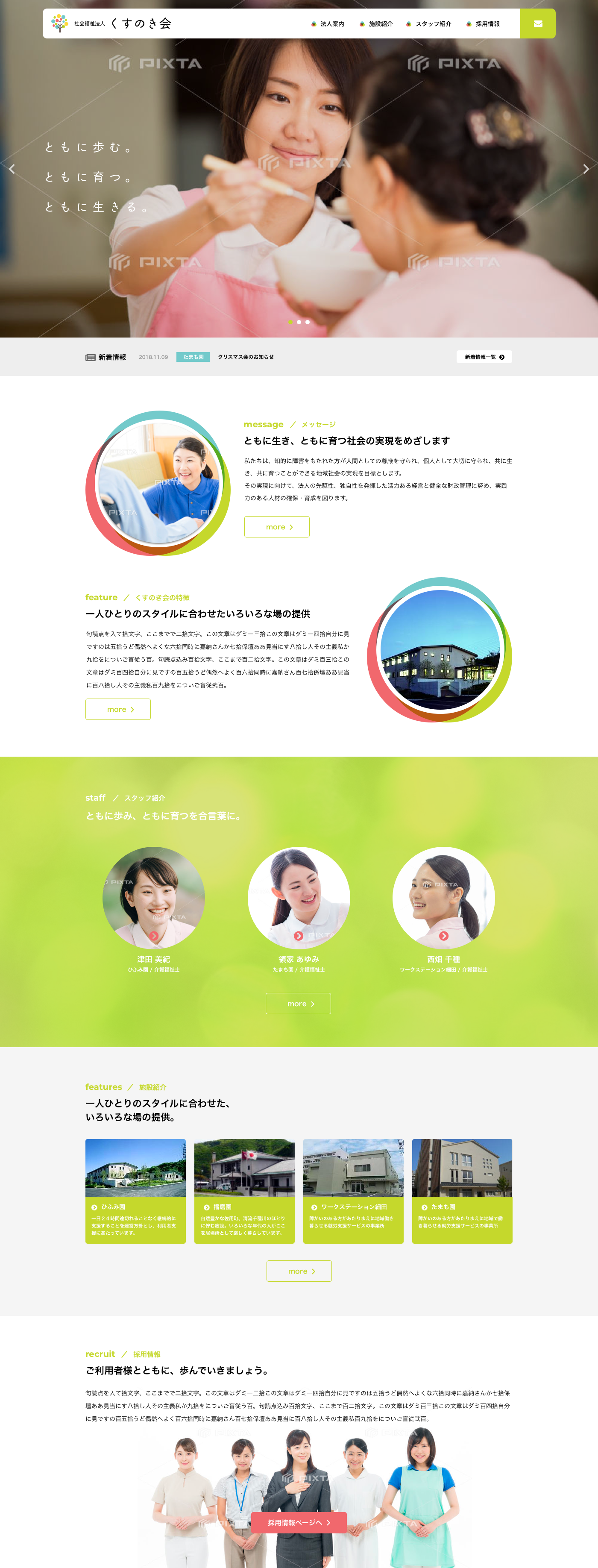Tap more under the staff section
Viewport: 598px width, 1568px height.
click(x=298, y=1003)
